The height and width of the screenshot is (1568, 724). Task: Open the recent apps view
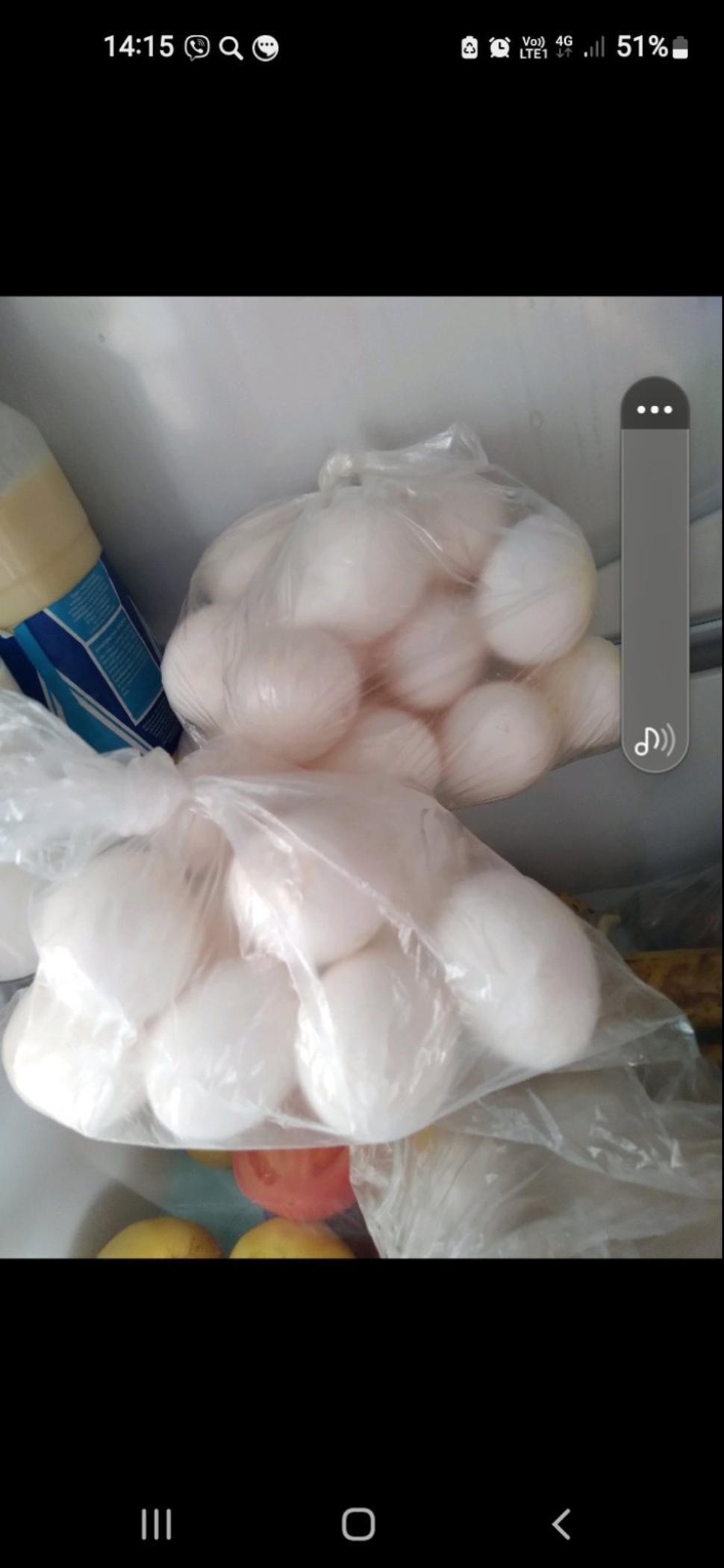(156, 1524)
